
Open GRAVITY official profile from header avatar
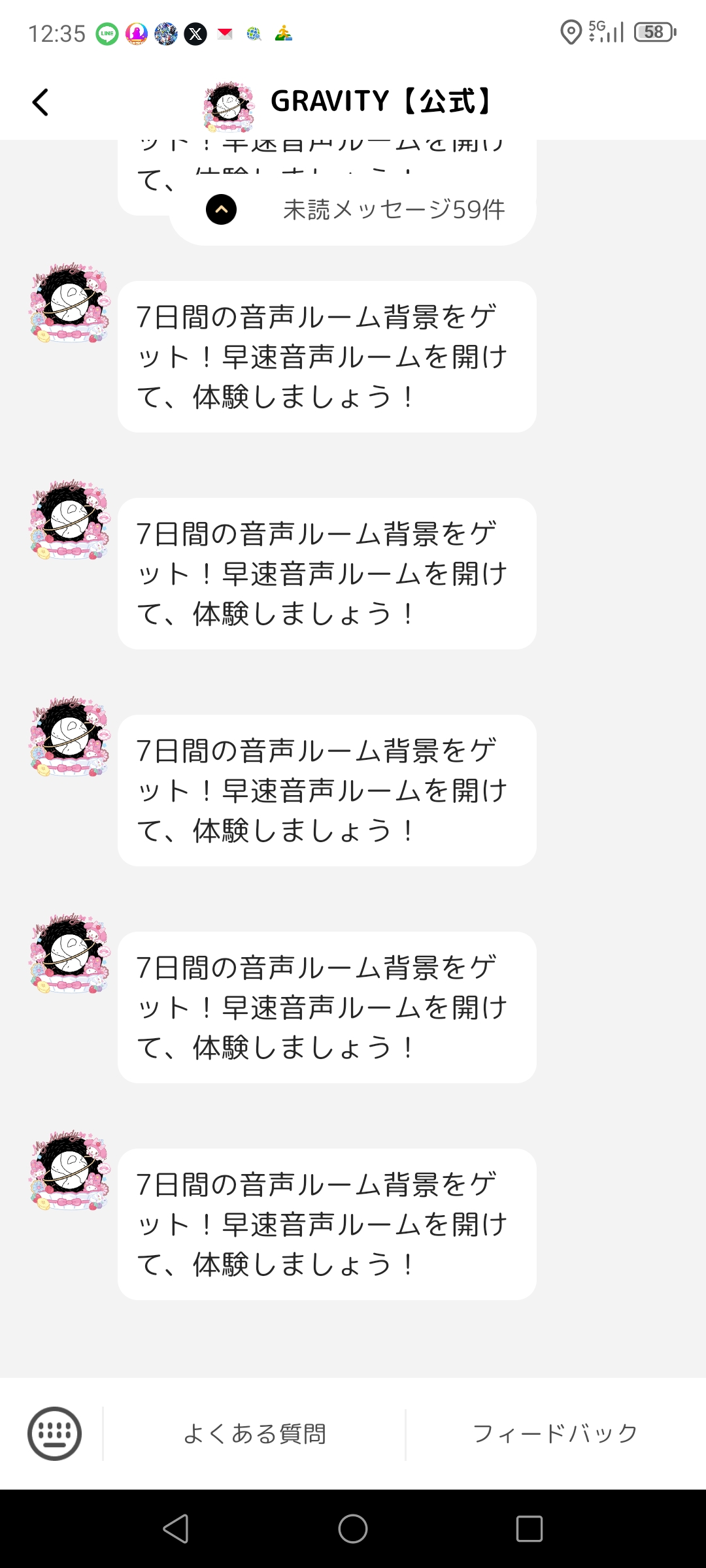(x=228, y=105)
